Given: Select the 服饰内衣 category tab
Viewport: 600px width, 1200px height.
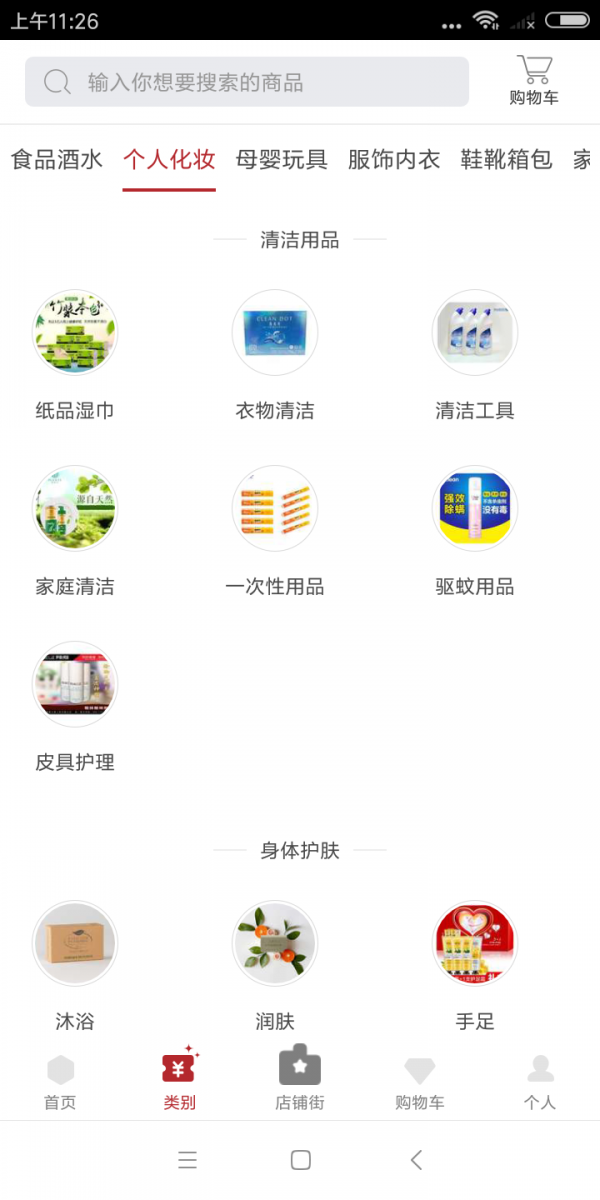Looking at the screenshot, I should click(394, 159).
